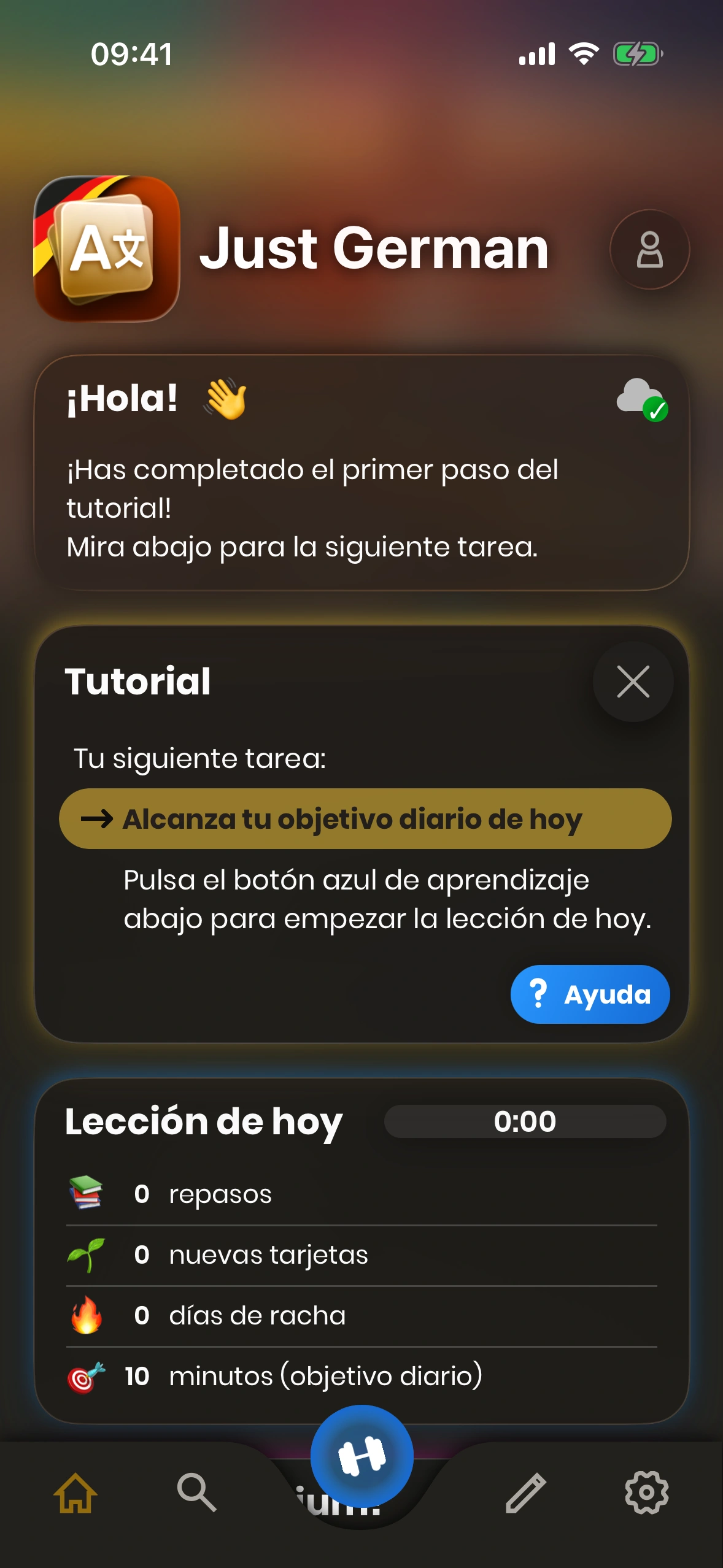Check the cloud sync status icon

point(642,399)
